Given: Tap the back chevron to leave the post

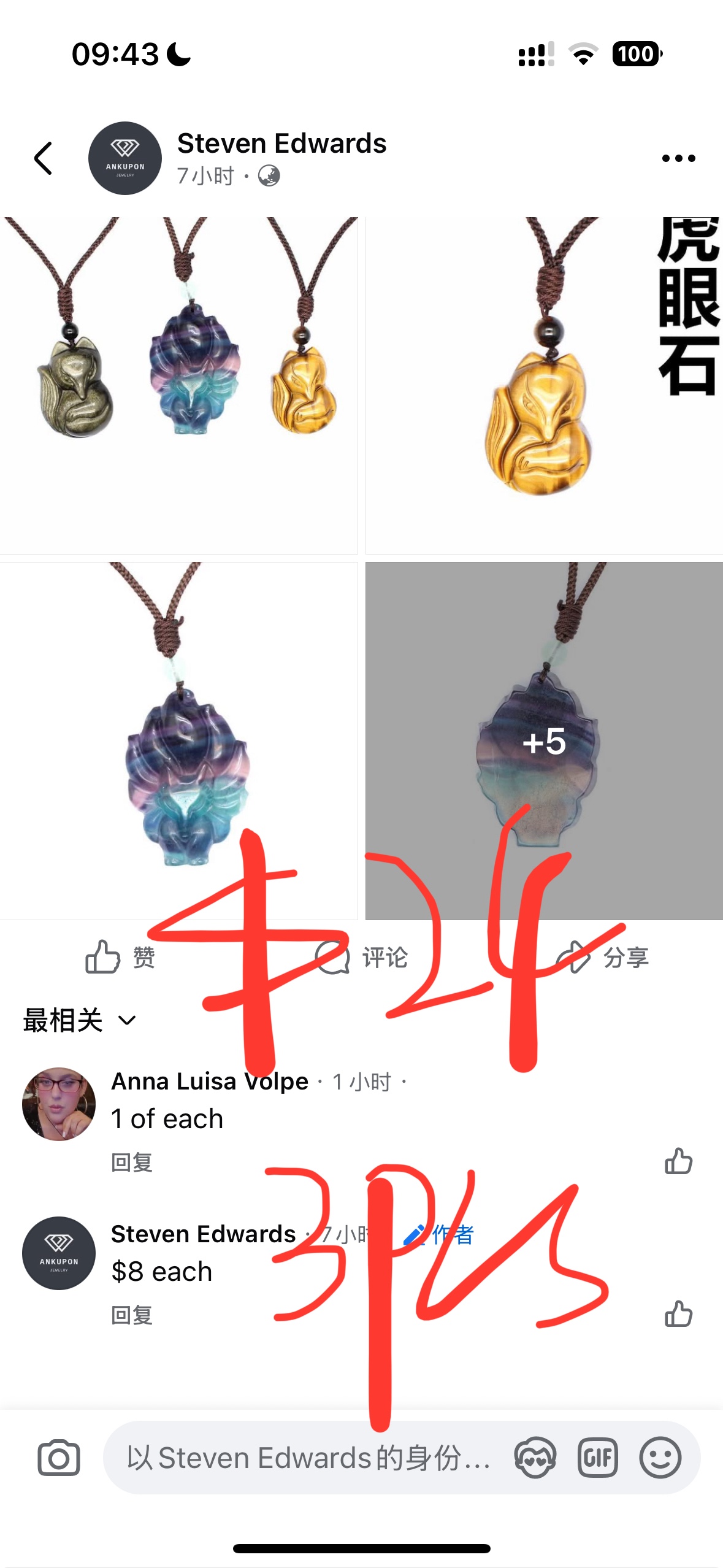Looking at the screenshot, I should [x=43, y=158].
